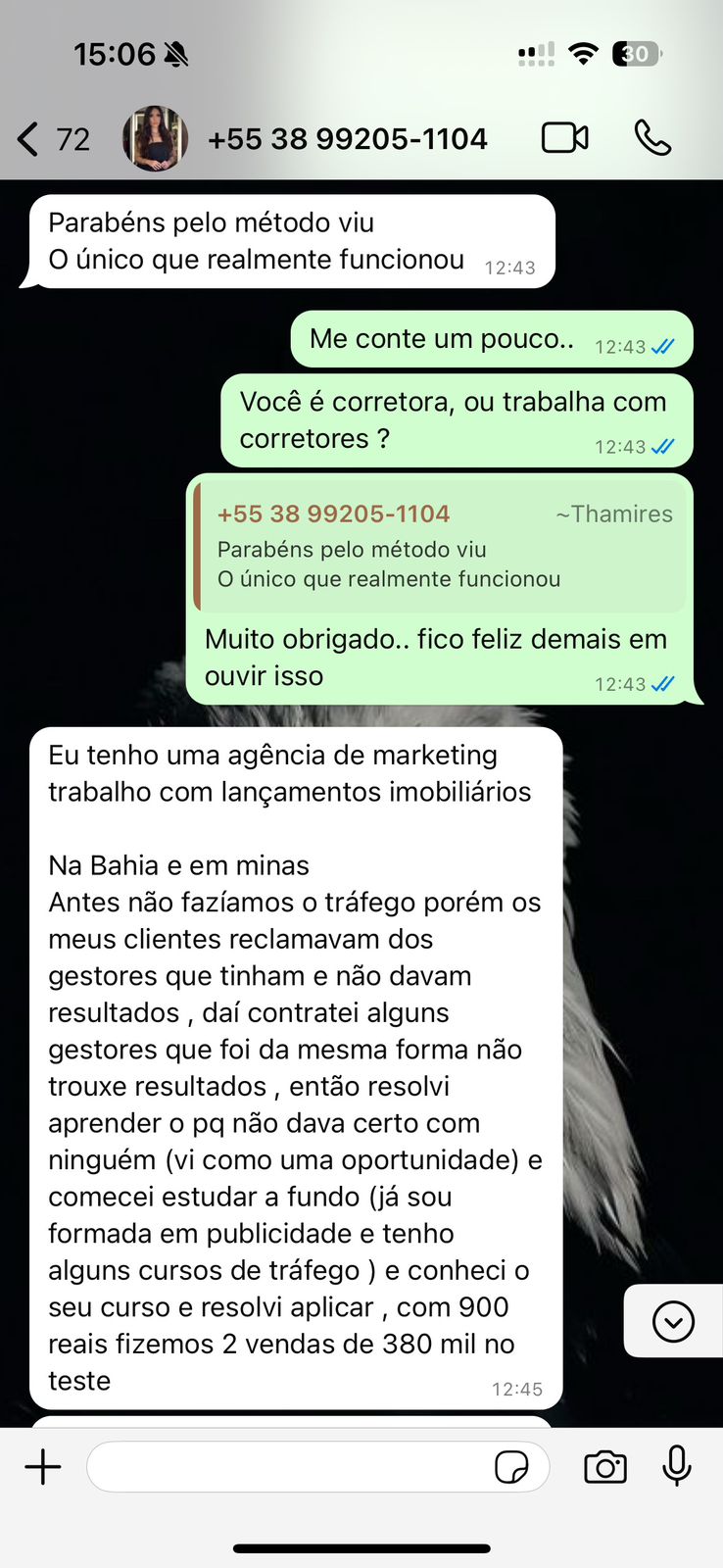Screen dimensions: 723x1568
Task: Start a video call
Action: coord(565,138)
